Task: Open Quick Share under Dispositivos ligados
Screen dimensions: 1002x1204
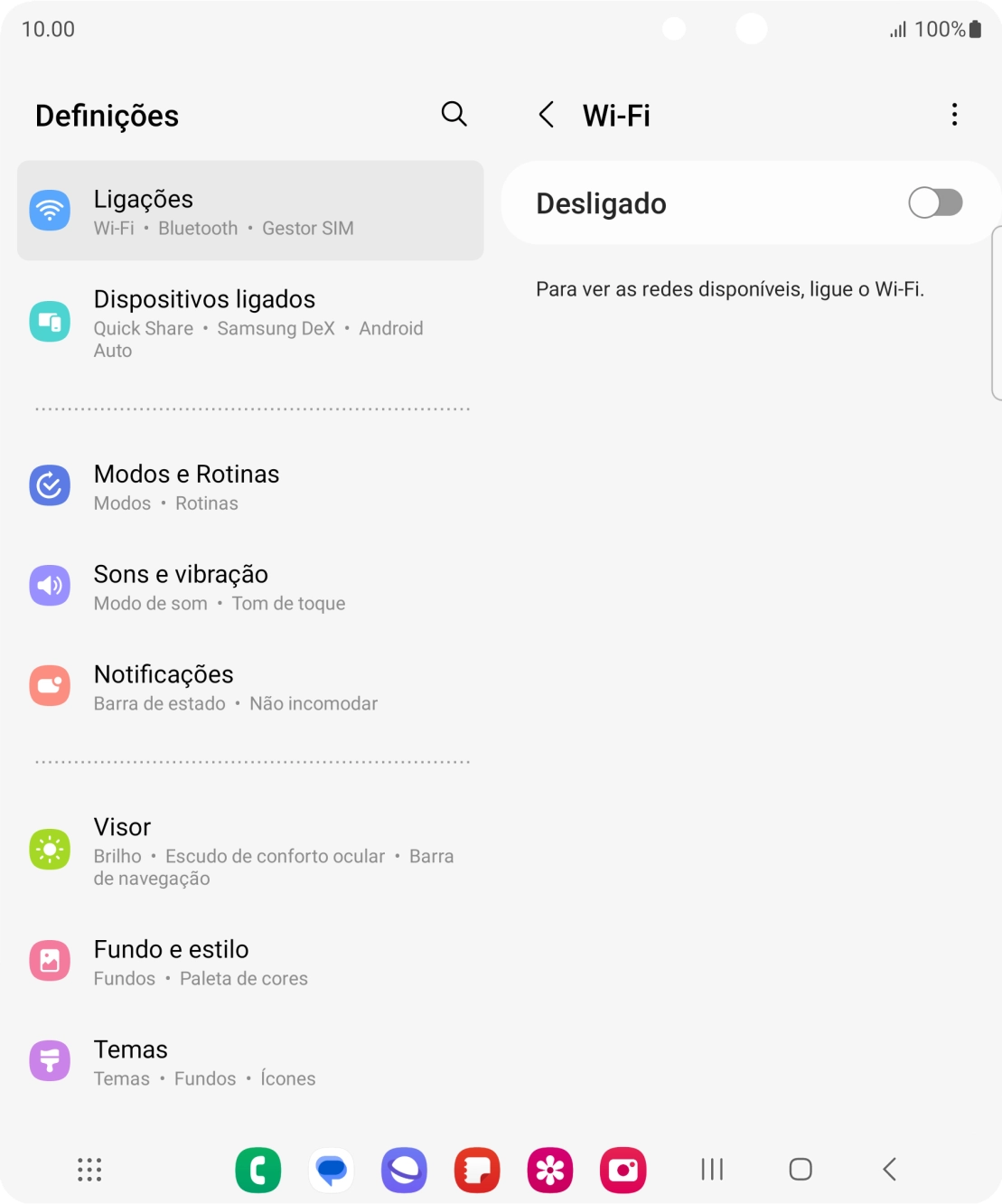Action: coord(145,328)
